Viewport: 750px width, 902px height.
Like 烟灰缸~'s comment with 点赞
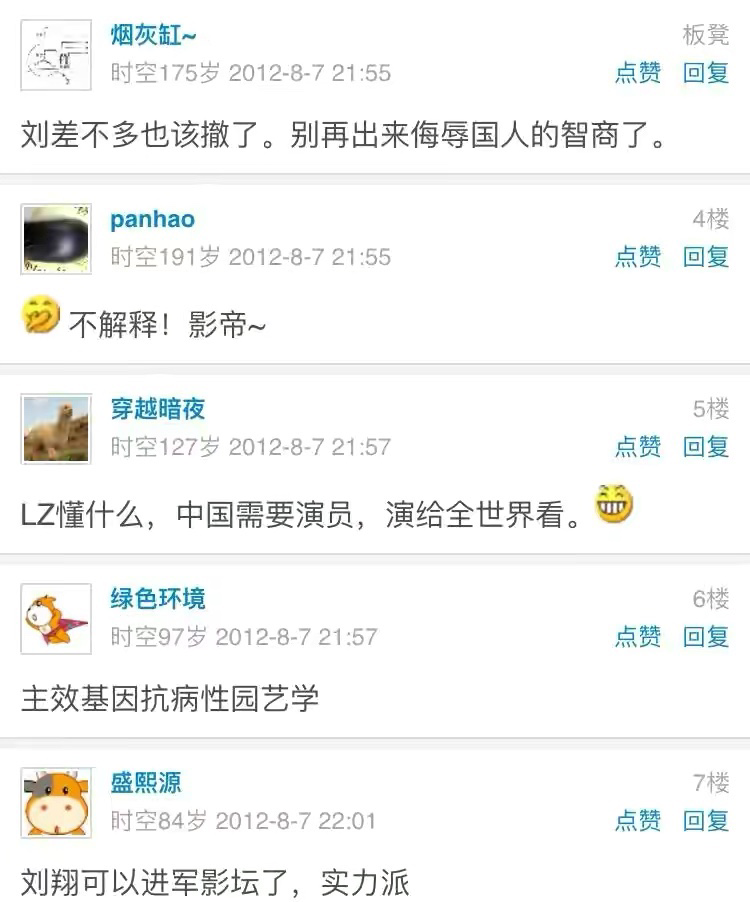click(x=637, y=74)
